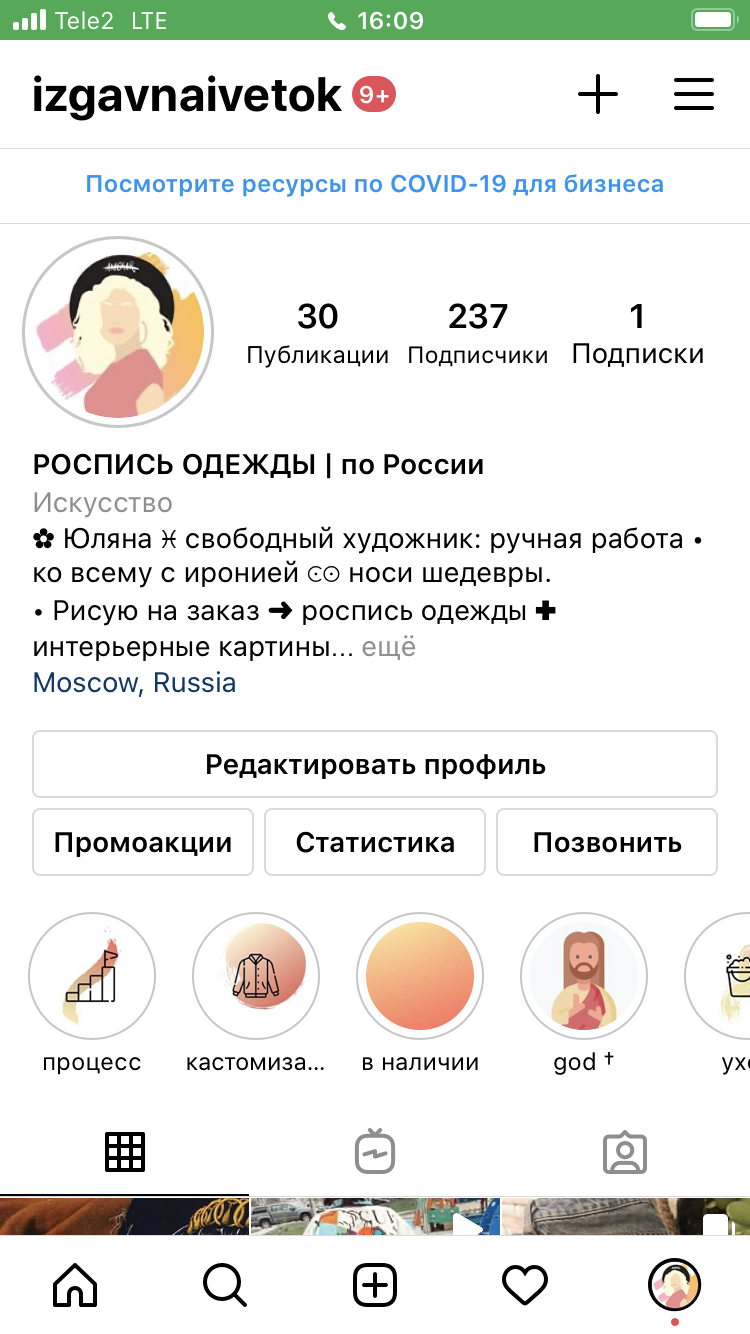750x1334 pixels.
Task: Open the search and explore tab
Action: click(x=225, y=1284)
